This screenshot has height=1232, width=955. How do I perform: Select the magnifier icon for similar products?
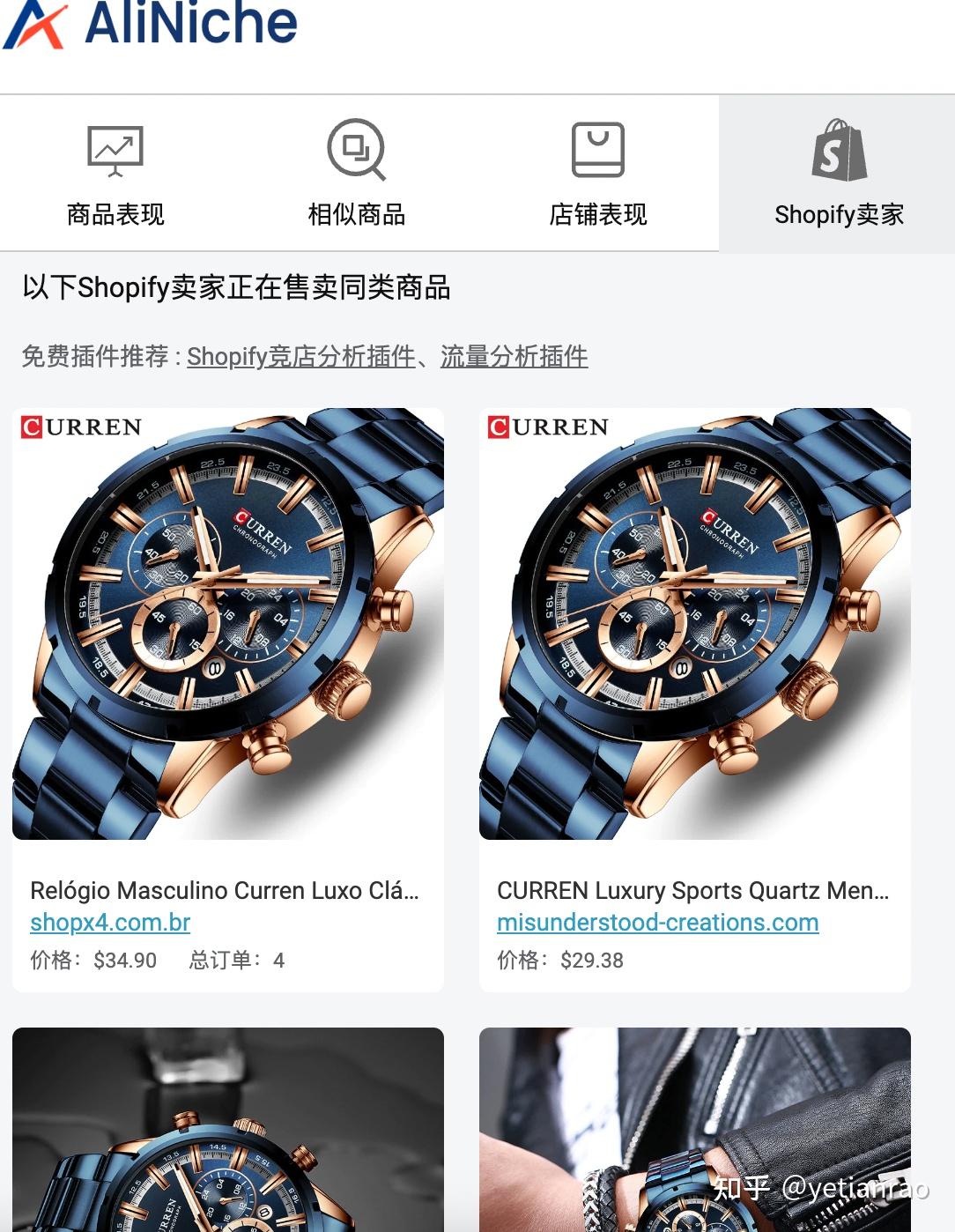coord(357,151)
